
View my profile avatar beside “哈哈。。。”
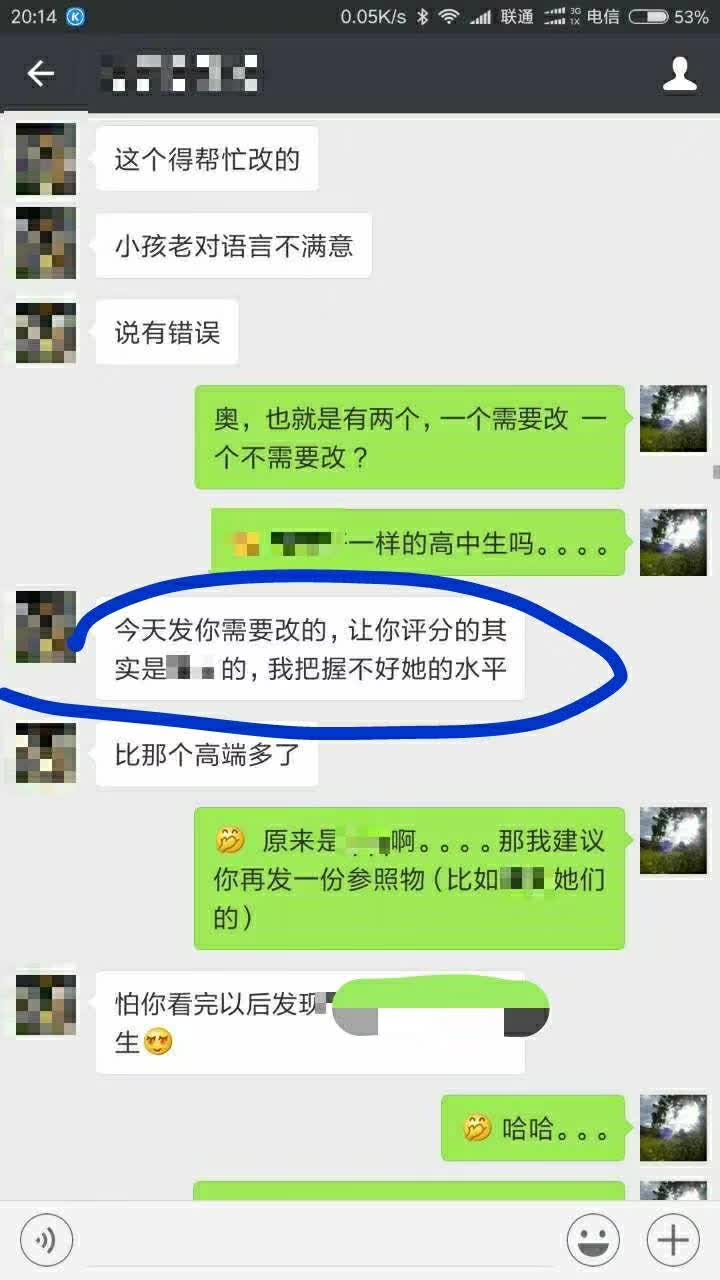pos(673,1128)
